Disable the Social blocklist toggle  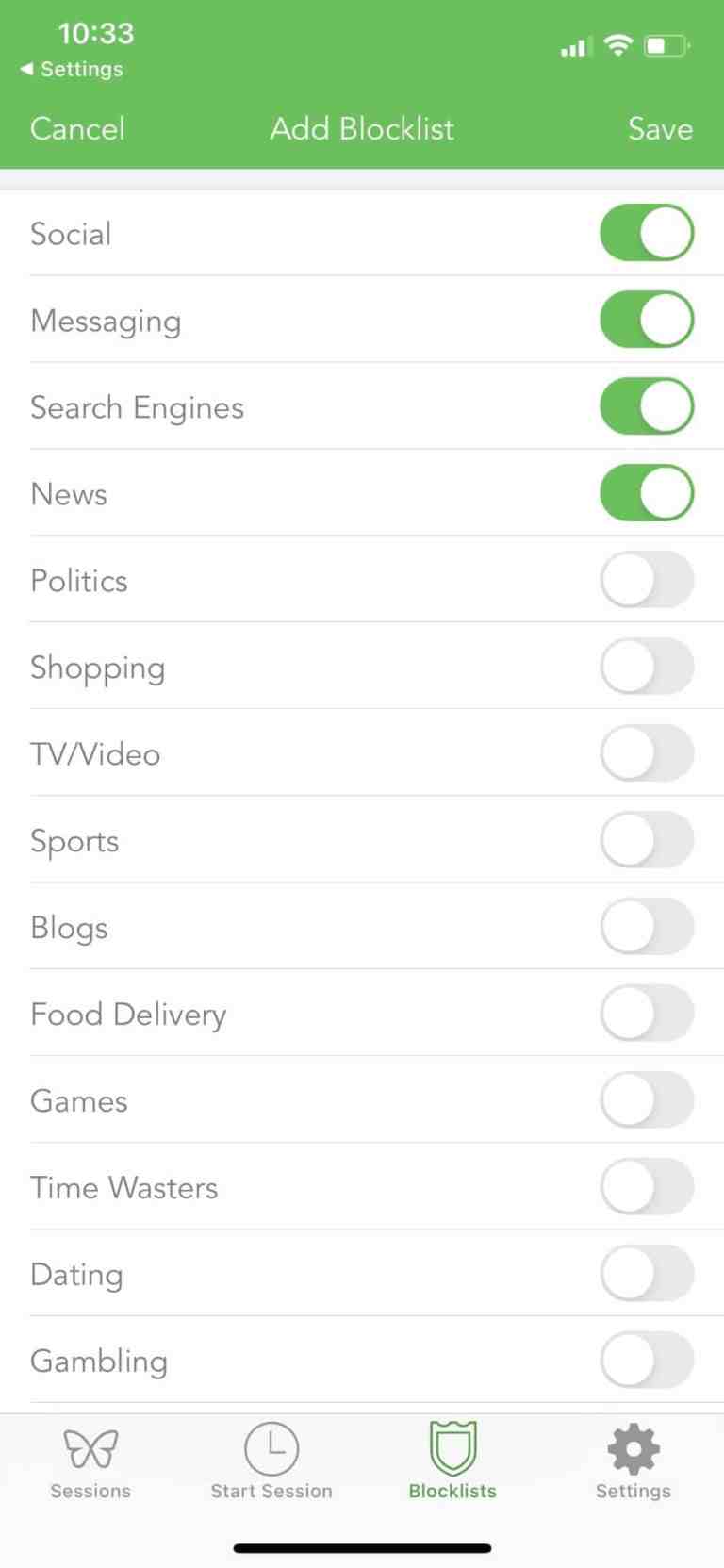click(647, 233)
